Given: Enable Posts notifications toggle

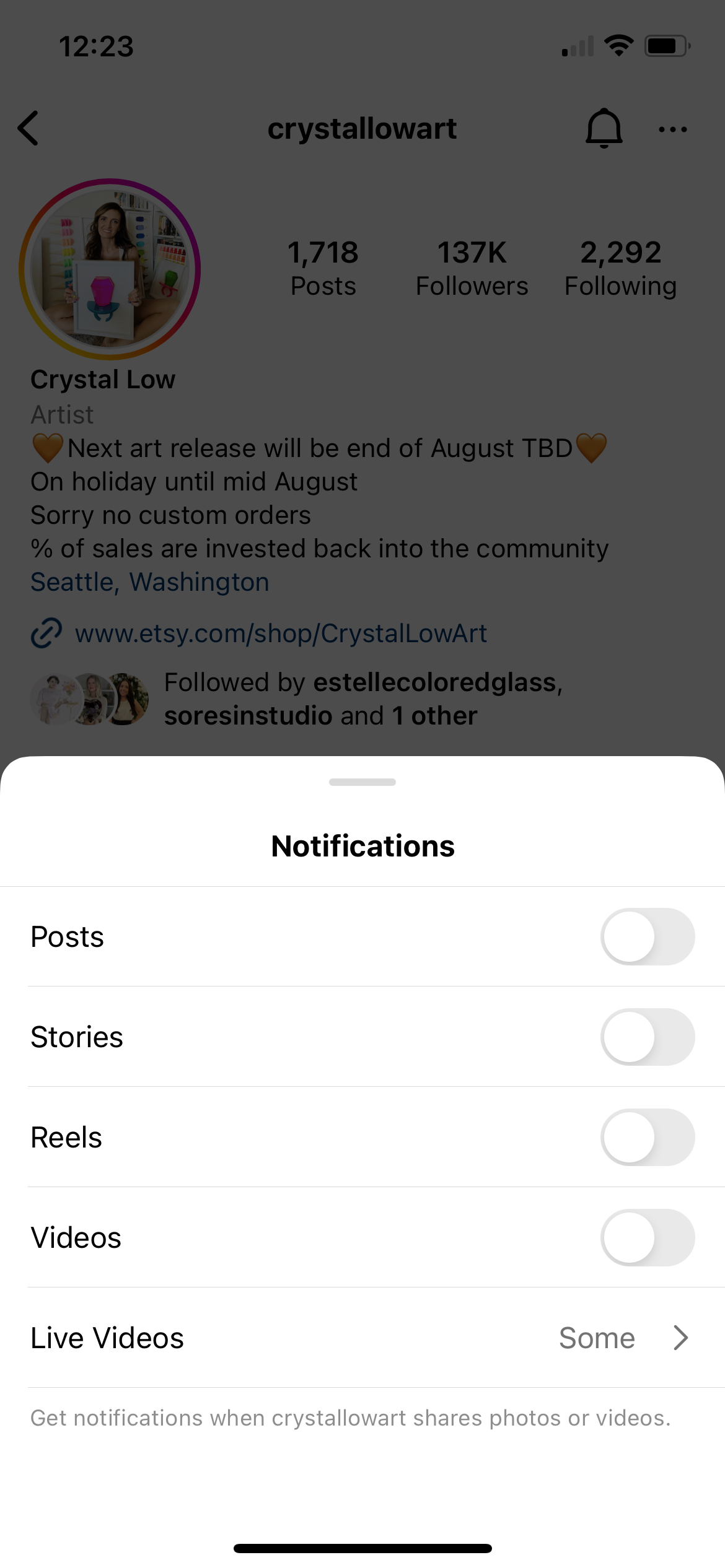Looking at the screenshot, I should click(647, 936).
